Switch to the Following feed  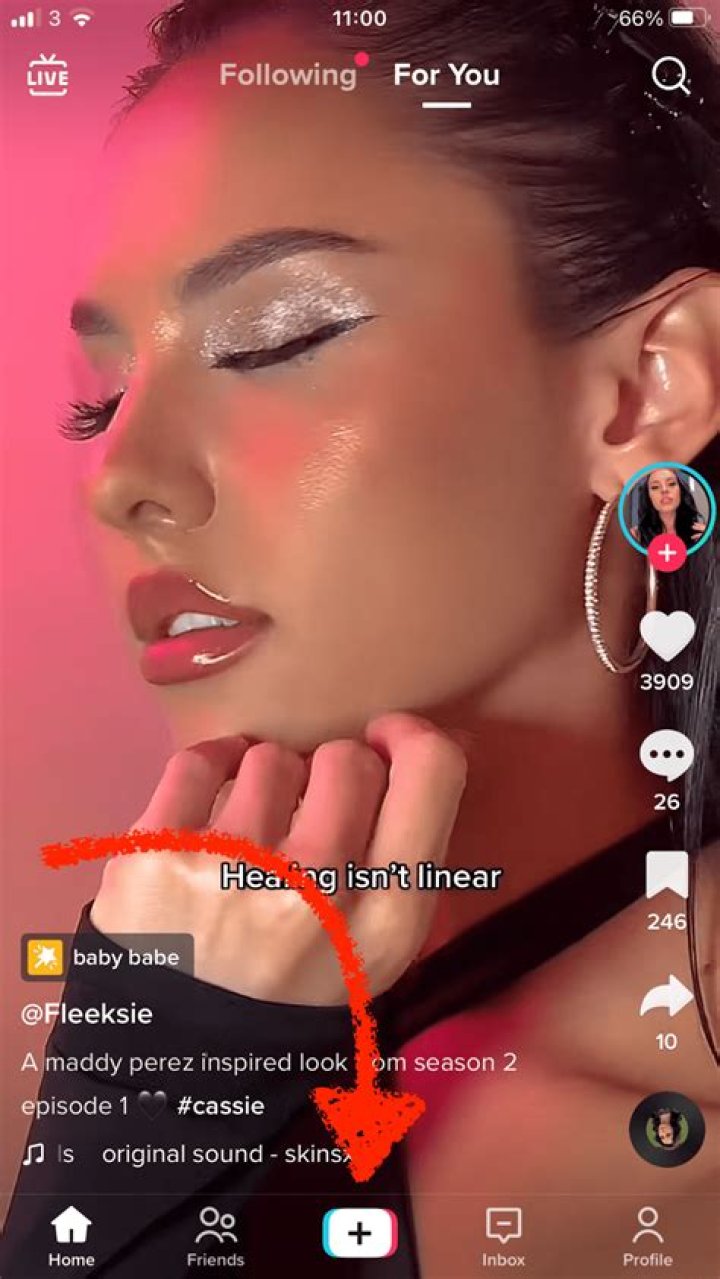click(287, 75)
